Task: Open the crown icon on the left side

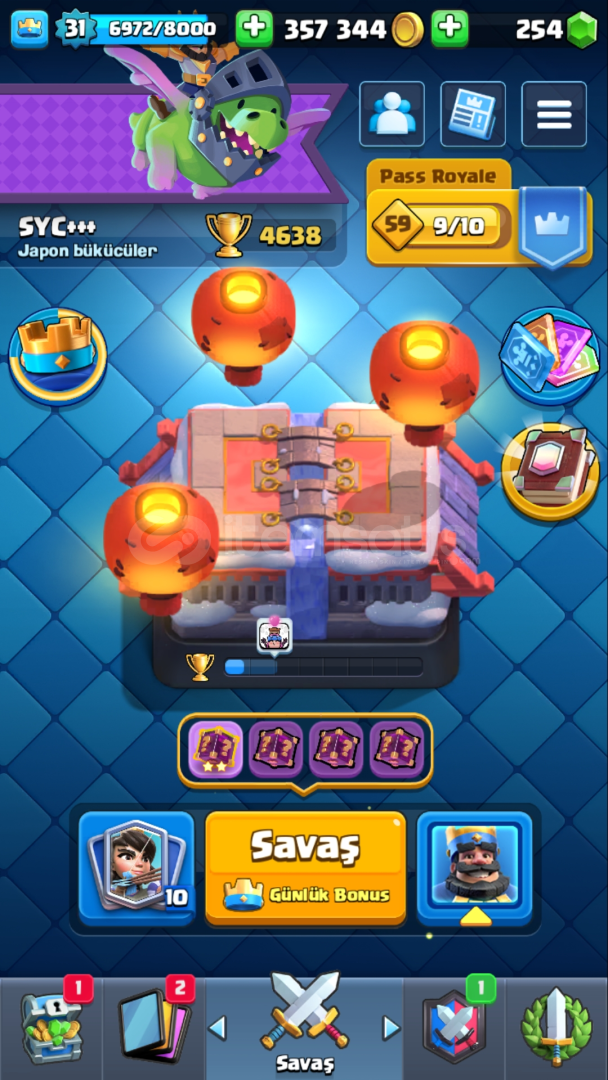Action: (x=57, y=356)
